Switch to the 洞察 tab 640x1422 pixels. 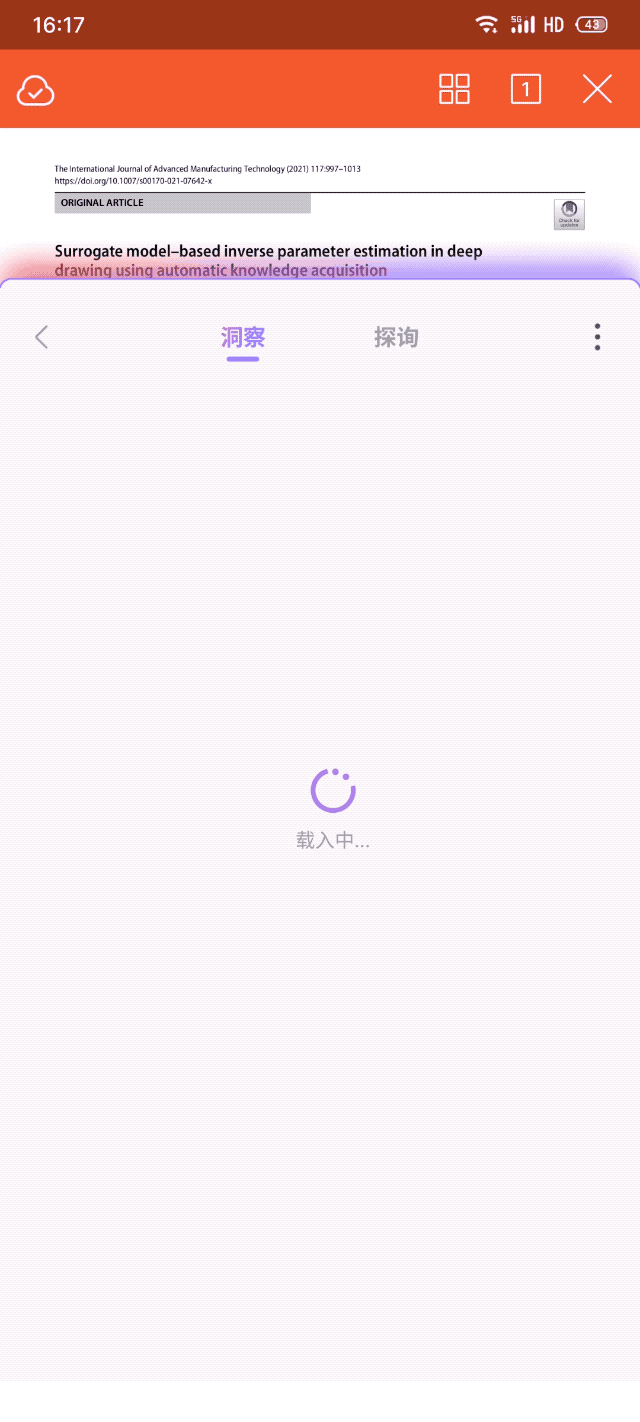click(243, 338)
